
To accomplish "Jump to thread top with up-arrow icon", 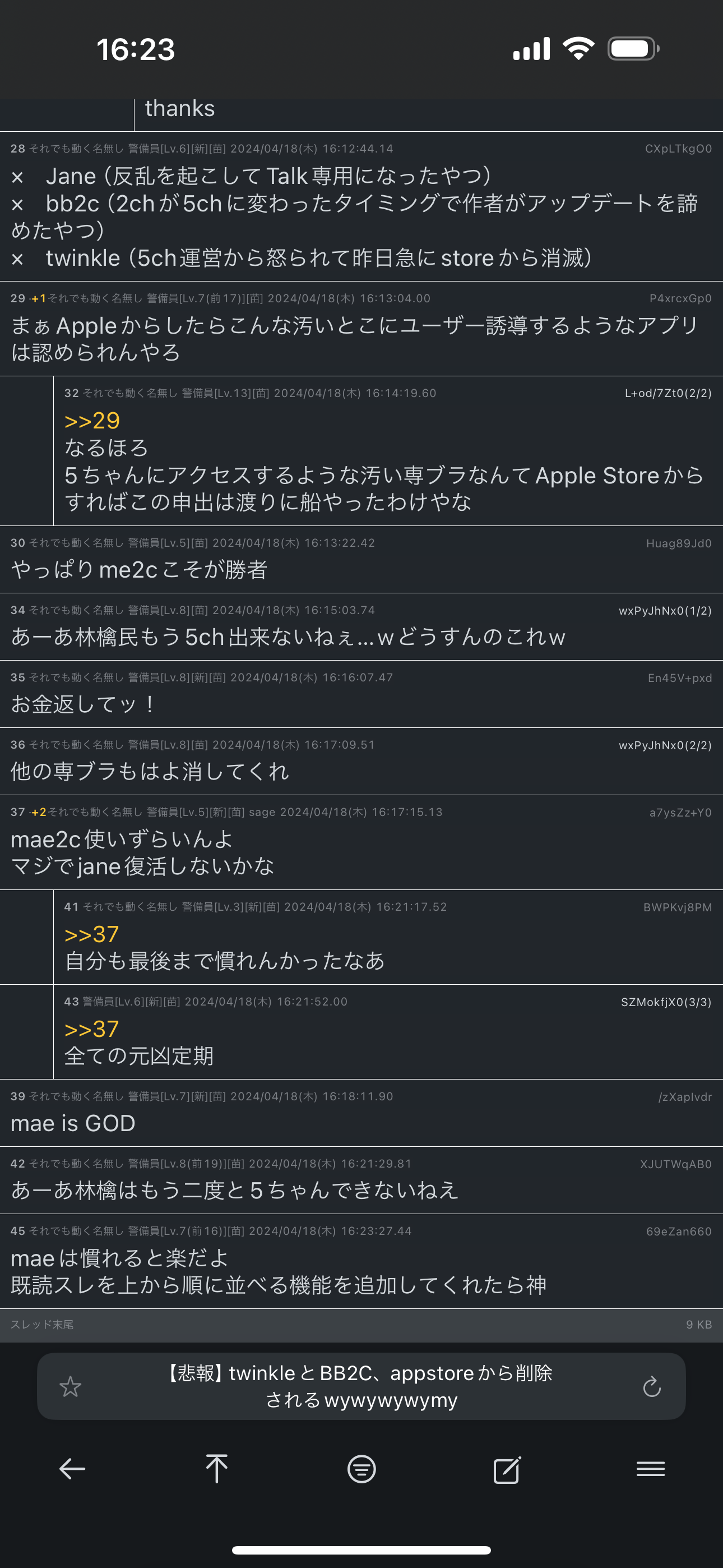I will coord(217,1469).
